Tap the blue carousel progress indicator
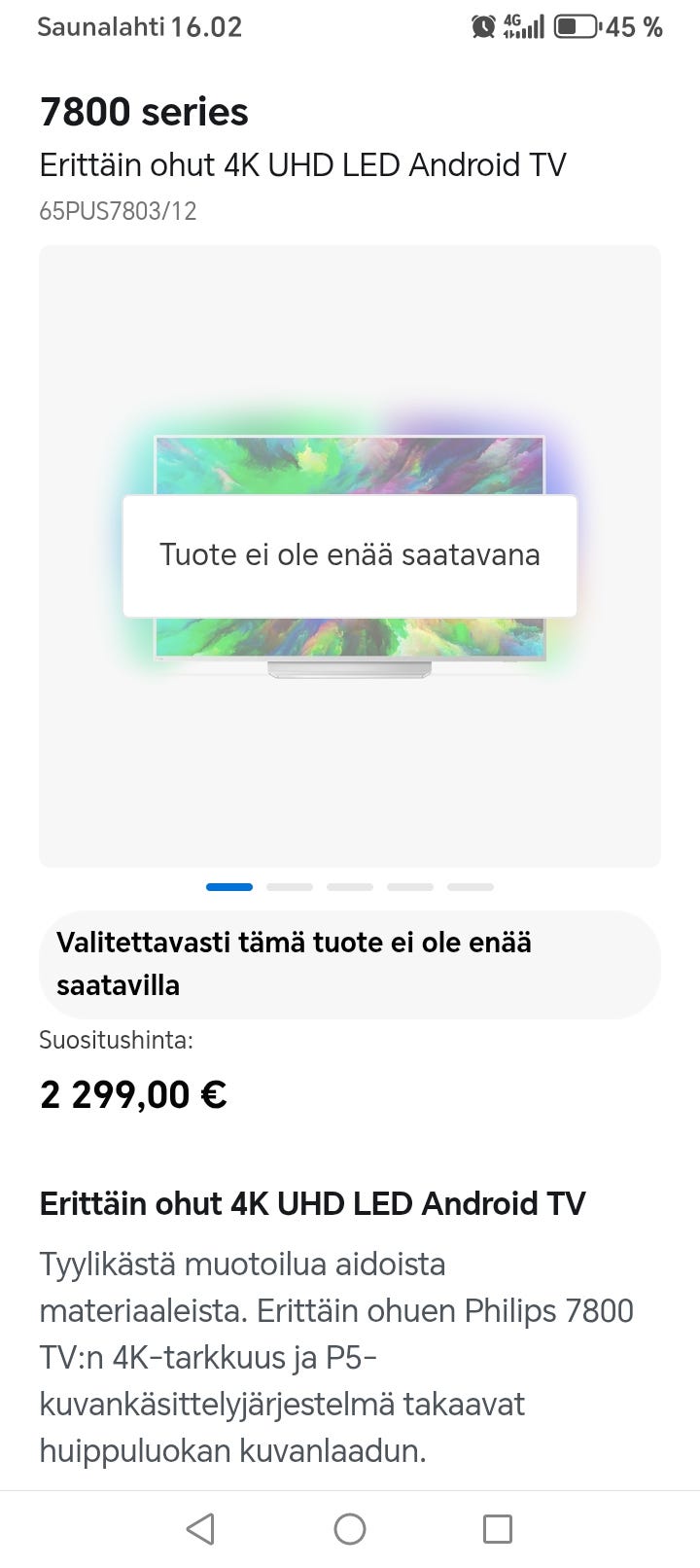Image resolution: width=700 pixels, height=1568 pixels. click(x=228, y=886)
